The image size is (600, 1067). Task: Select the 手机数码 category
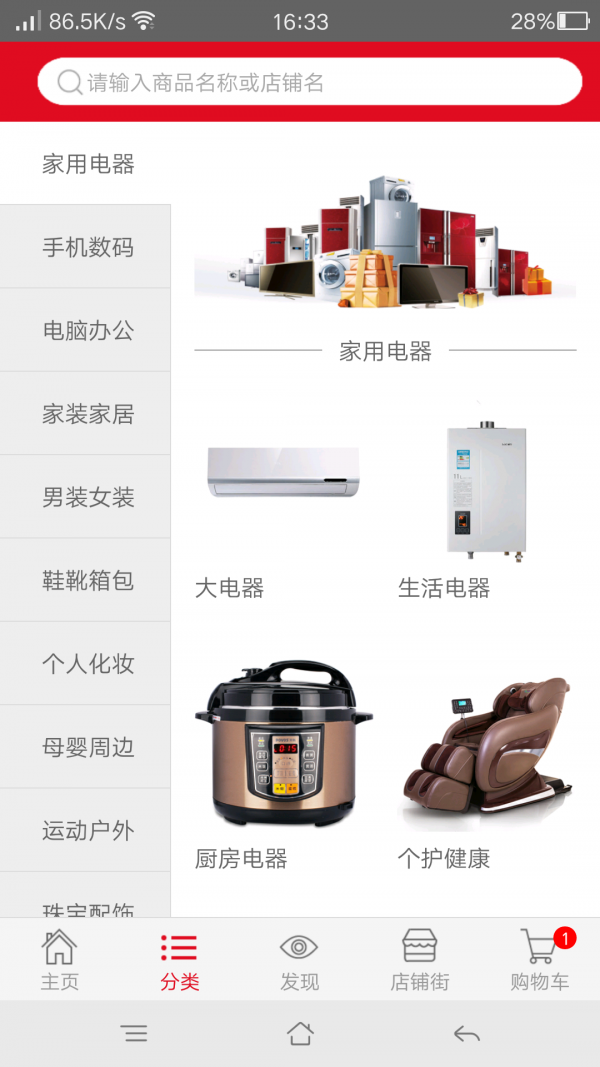coord(86,247)
